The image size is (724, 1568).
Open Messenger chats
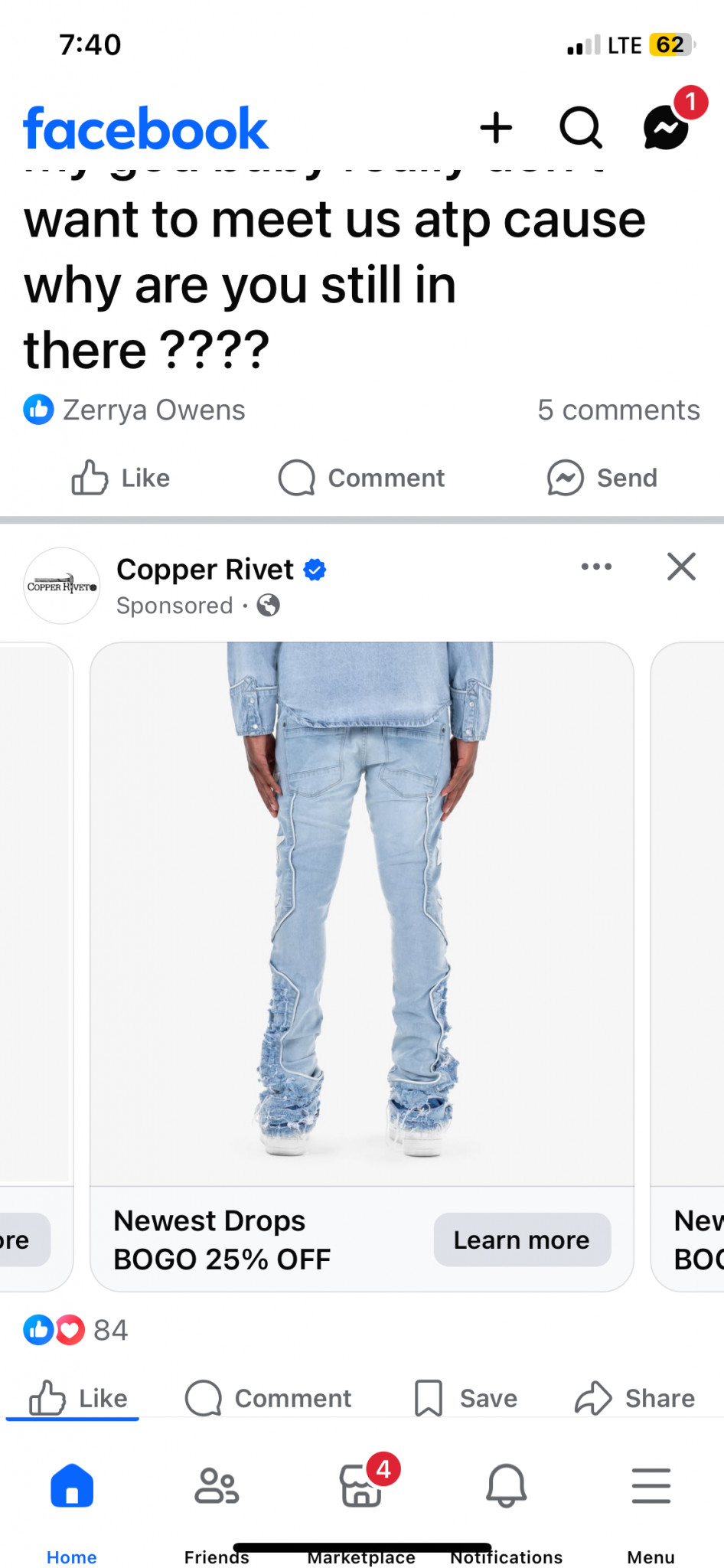click(x=666, y=127)
